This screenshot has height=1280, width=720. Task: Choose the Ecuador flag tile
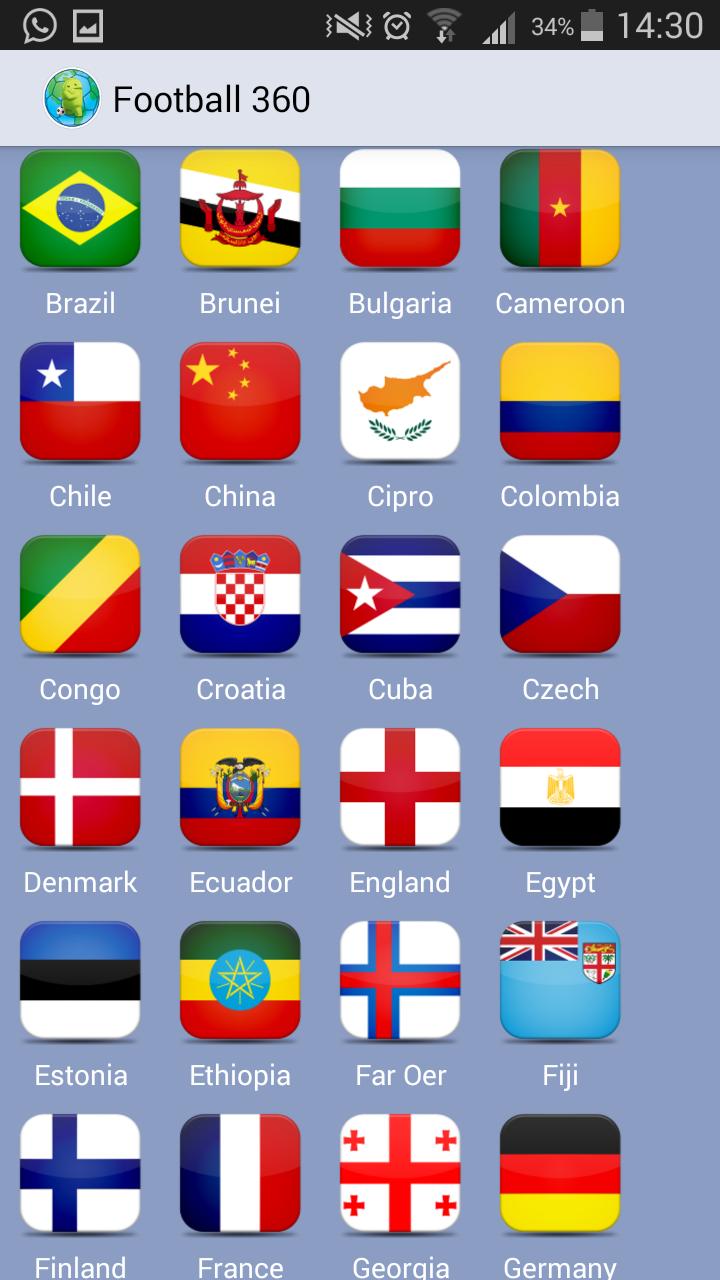tap(240, 788)
